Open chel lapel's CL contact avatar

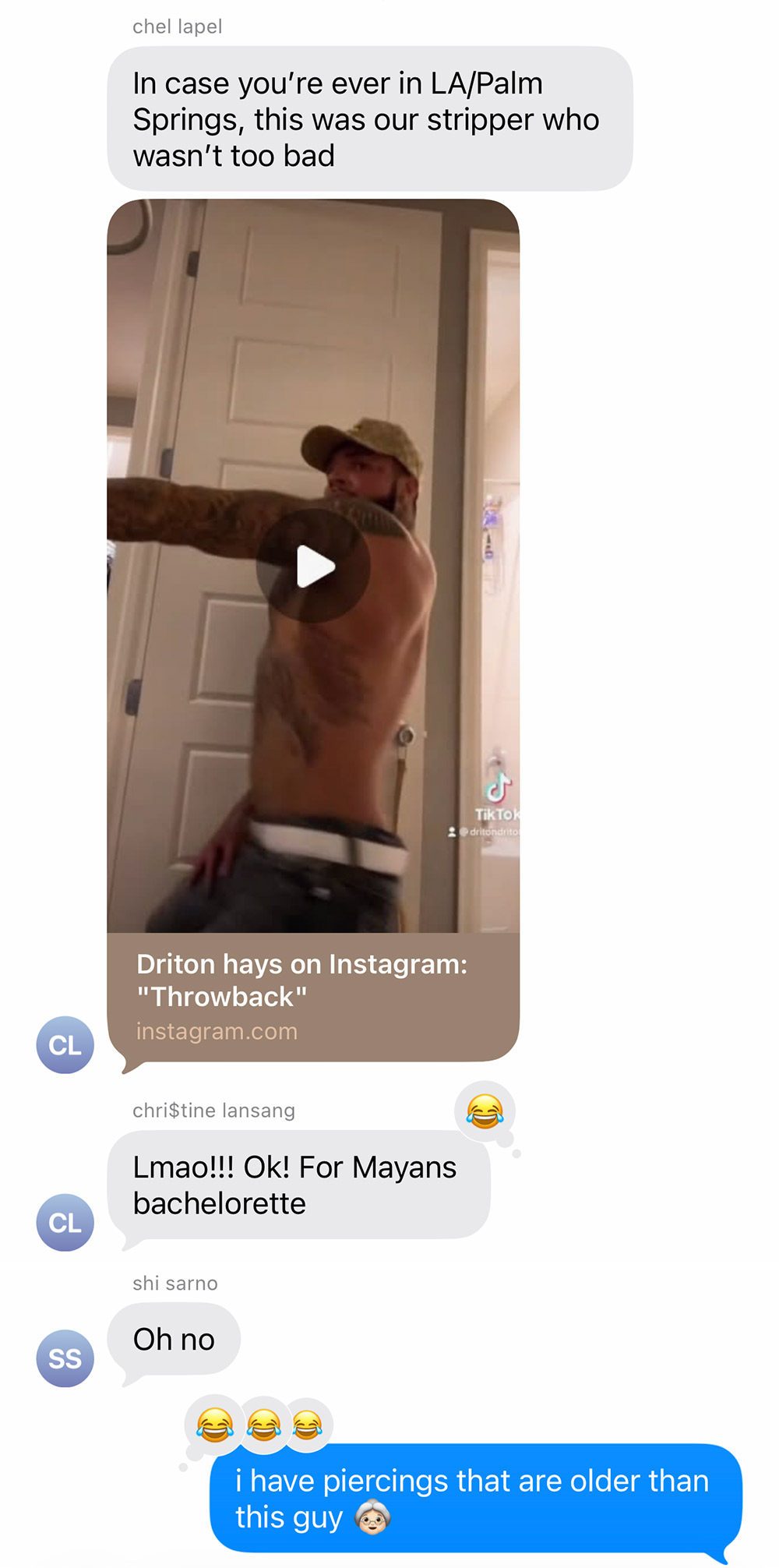pyautogui.click(x=65, y=1045)
